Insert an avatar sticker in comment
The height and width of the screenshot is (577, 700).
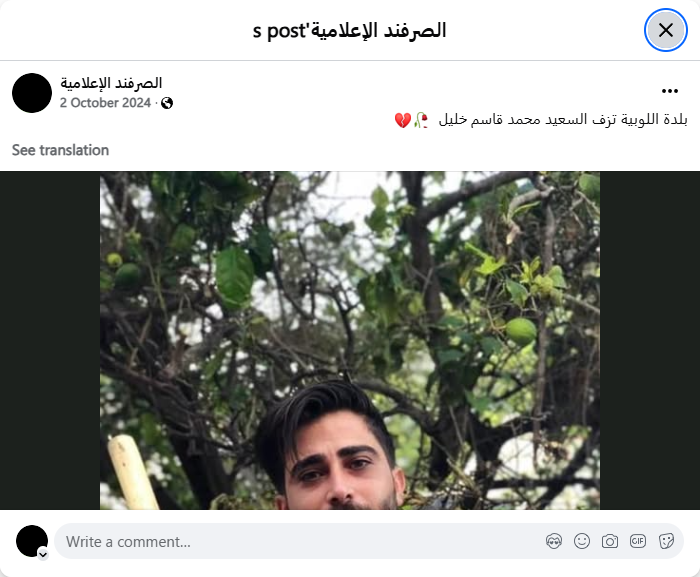[x=554, y=542]
